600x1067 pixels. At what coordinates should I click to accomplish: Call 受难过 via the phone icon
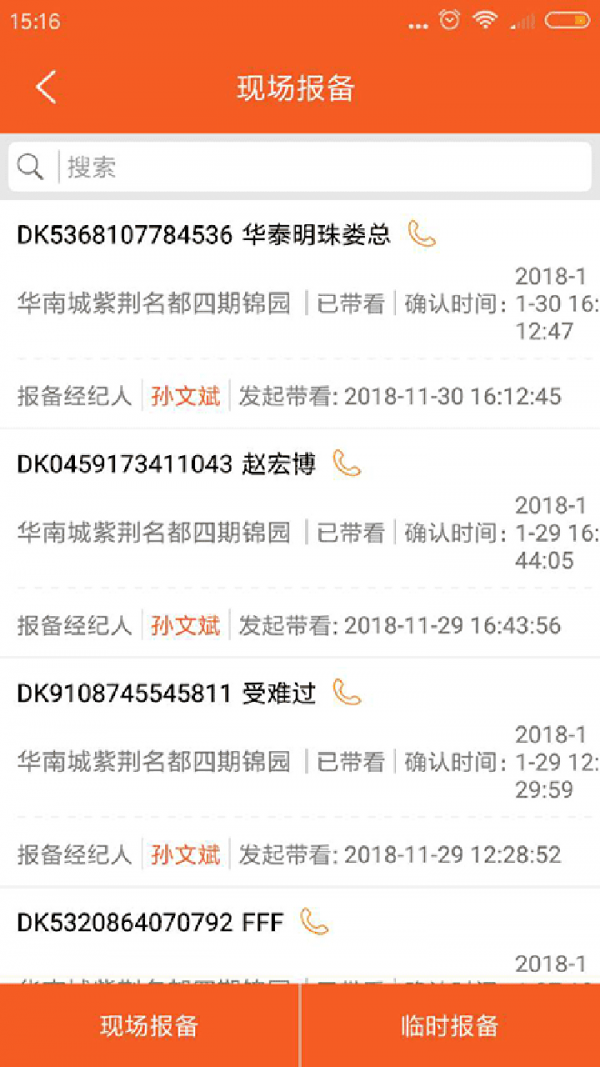(x=346, y=692)
